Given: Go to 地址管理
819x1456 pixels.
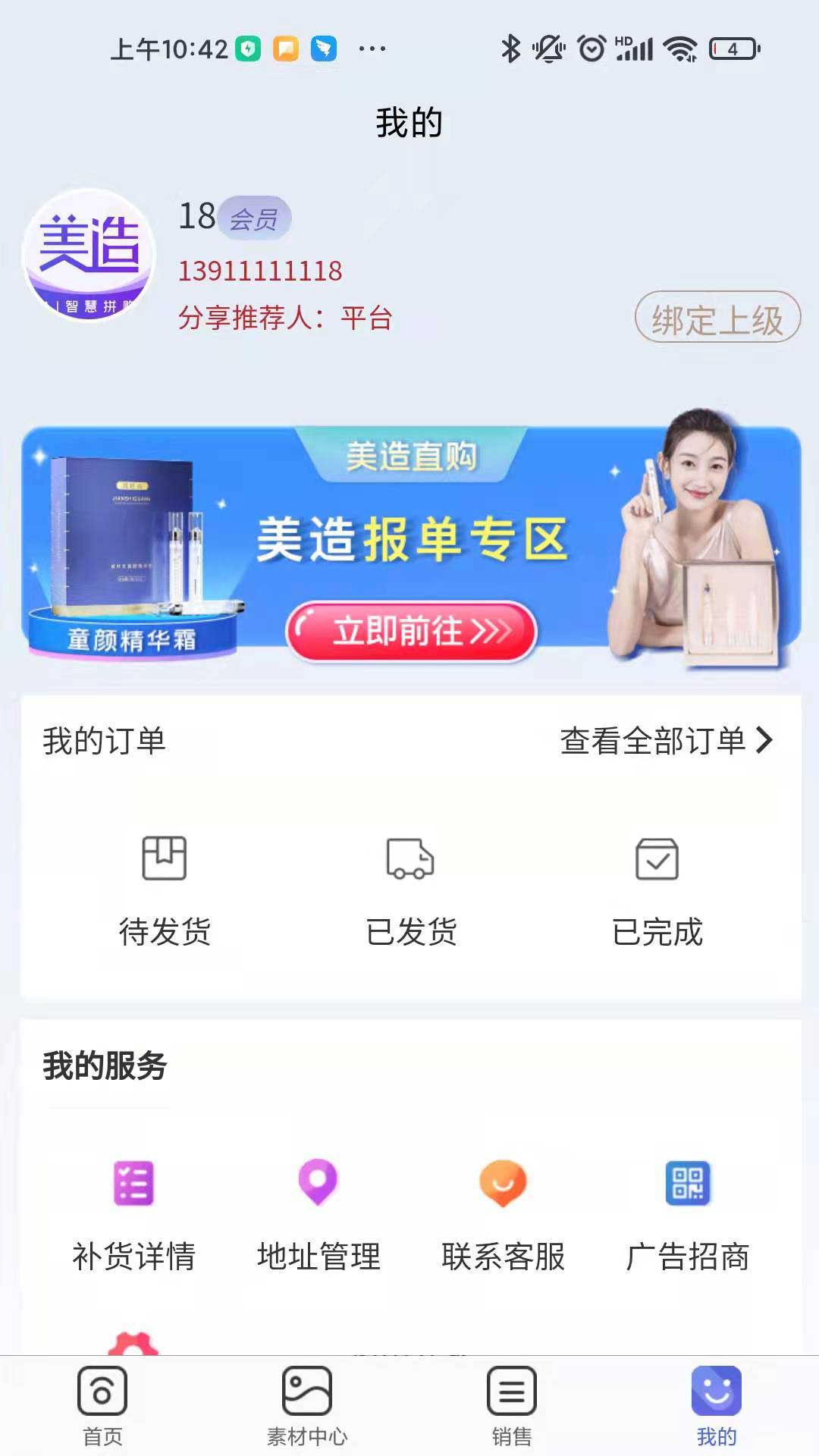Looking at the screenshot, I should pos(318,1215).
